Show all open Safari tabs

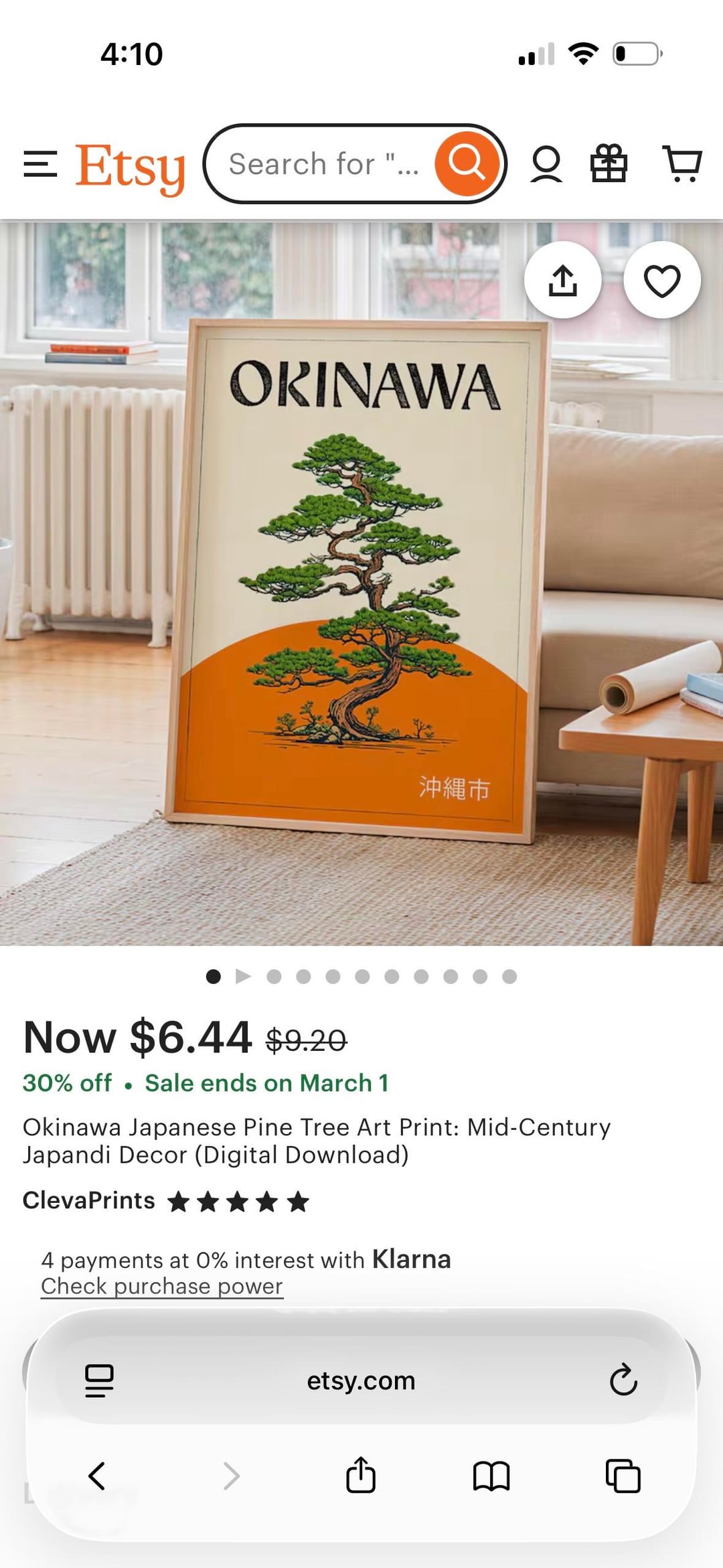click(623, 1476)
